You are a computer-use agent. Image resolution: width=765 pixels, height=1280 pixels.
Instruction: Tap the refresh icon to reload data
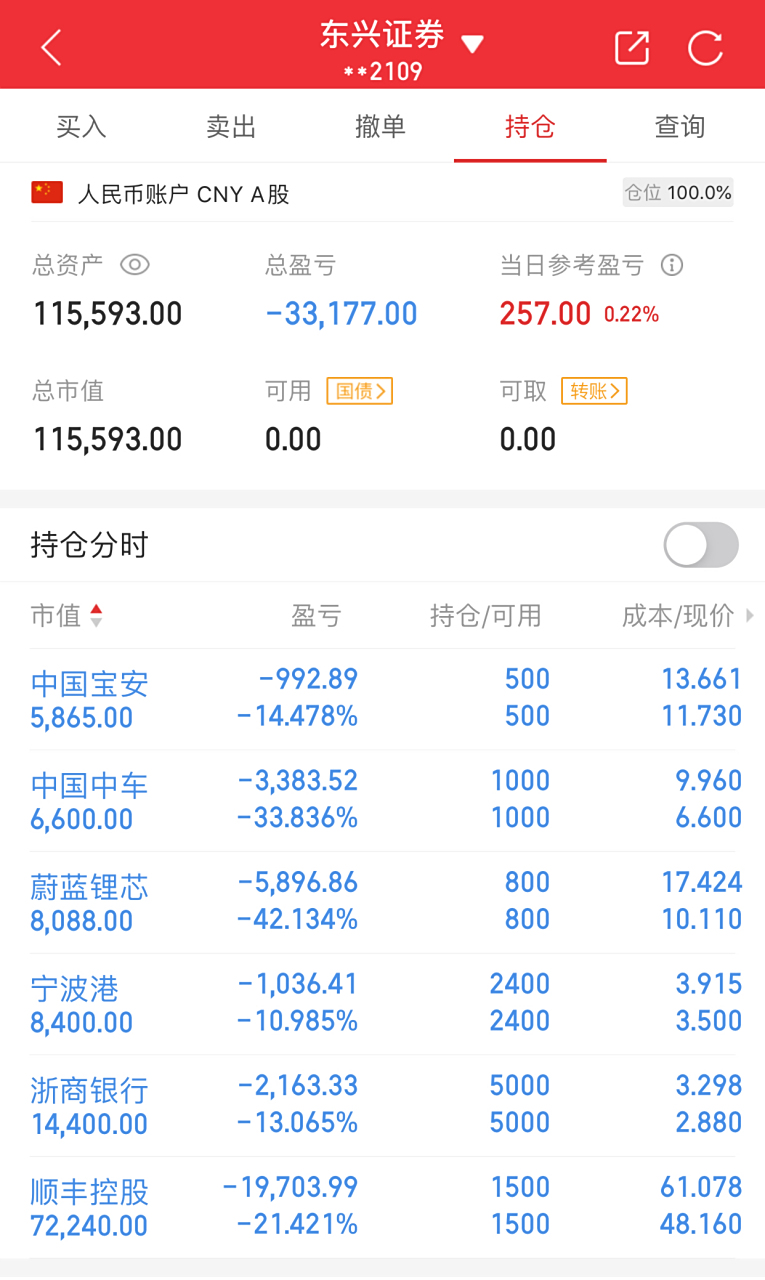pyautogui.click(x=705, y=47)
